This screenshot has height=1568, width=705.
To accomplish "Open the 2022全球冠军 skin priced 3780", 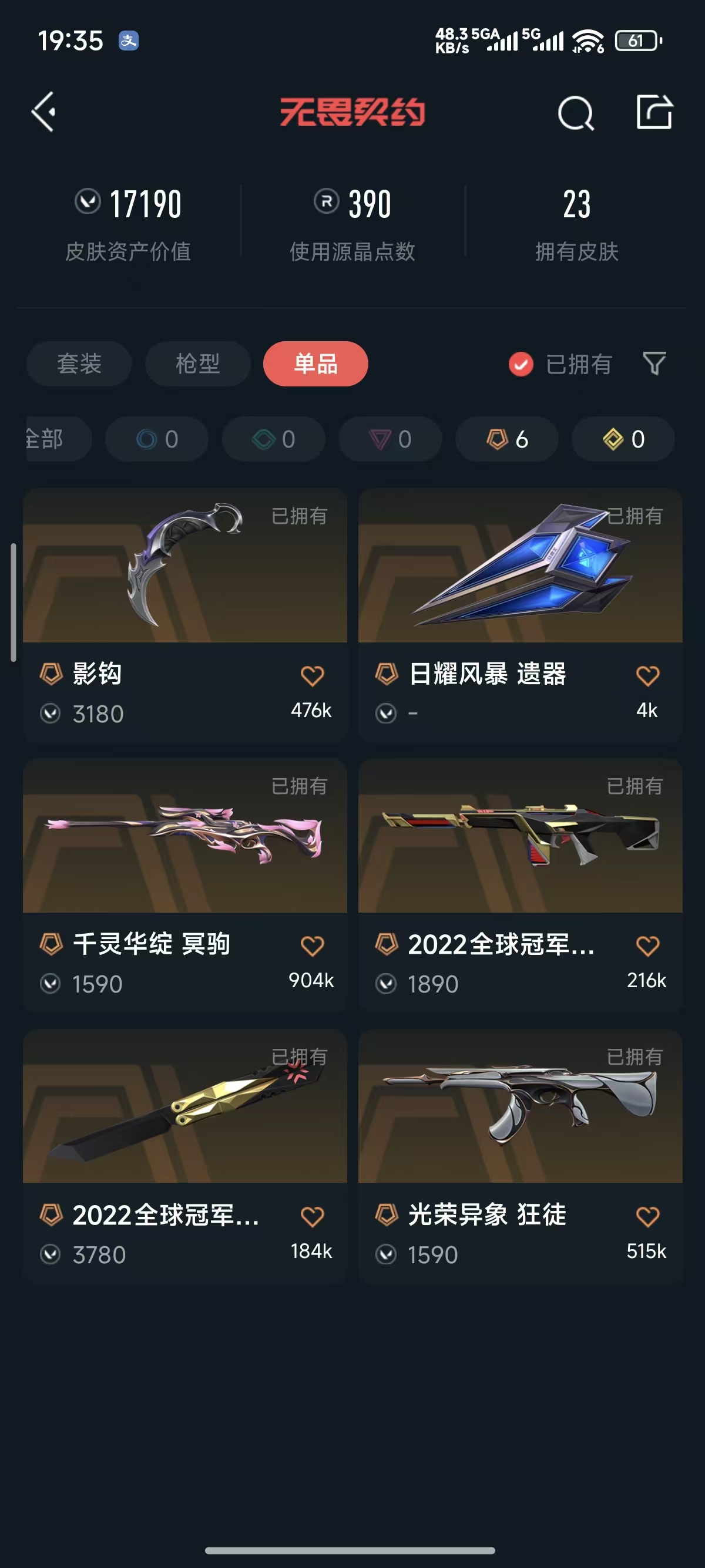I will 185,1156.
